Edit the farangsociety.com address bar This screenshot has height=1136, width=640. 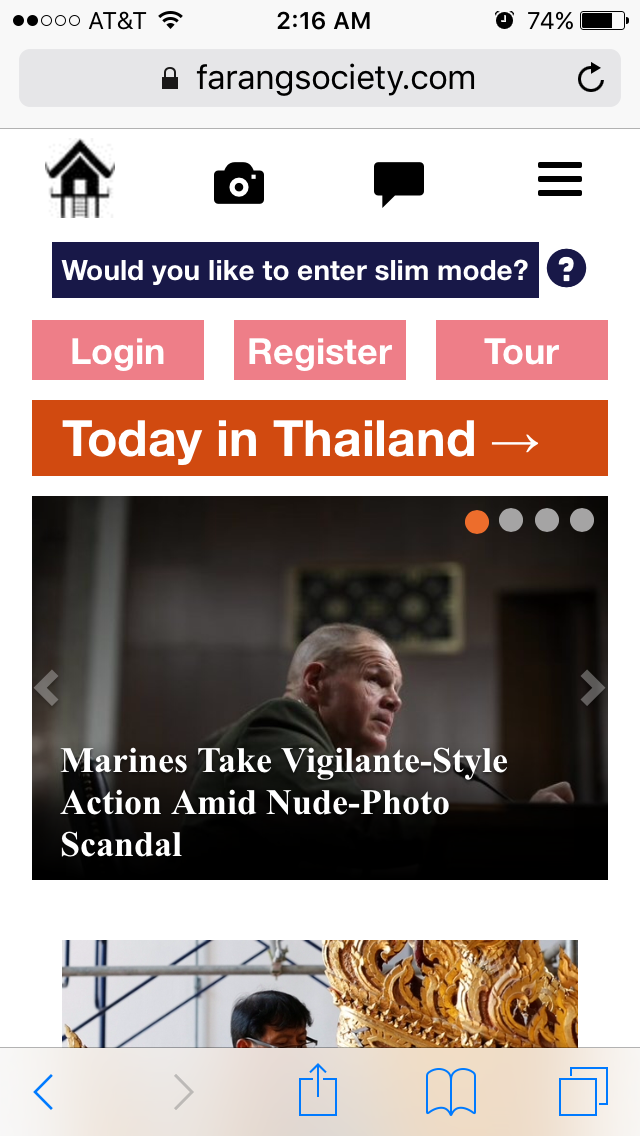(320, 78)
